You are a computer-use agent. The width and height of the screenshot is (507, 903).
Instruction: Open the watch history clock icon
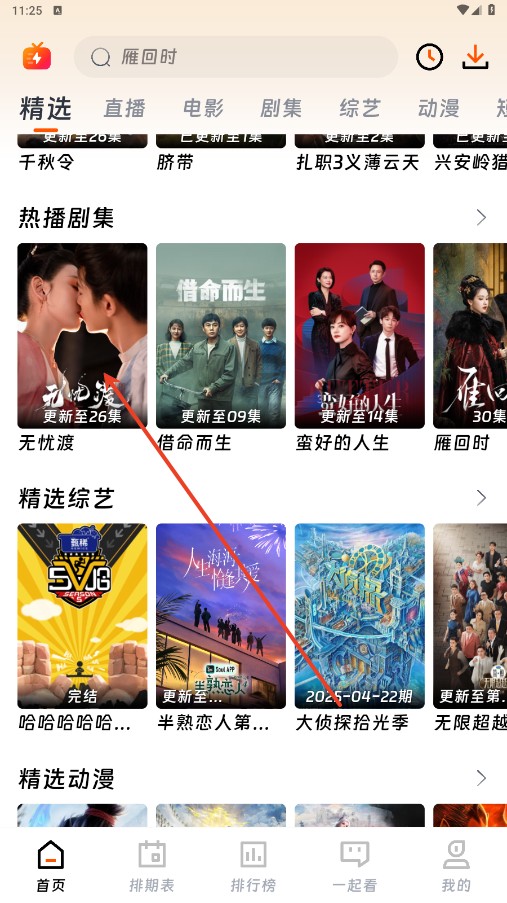tap(429, 57)
